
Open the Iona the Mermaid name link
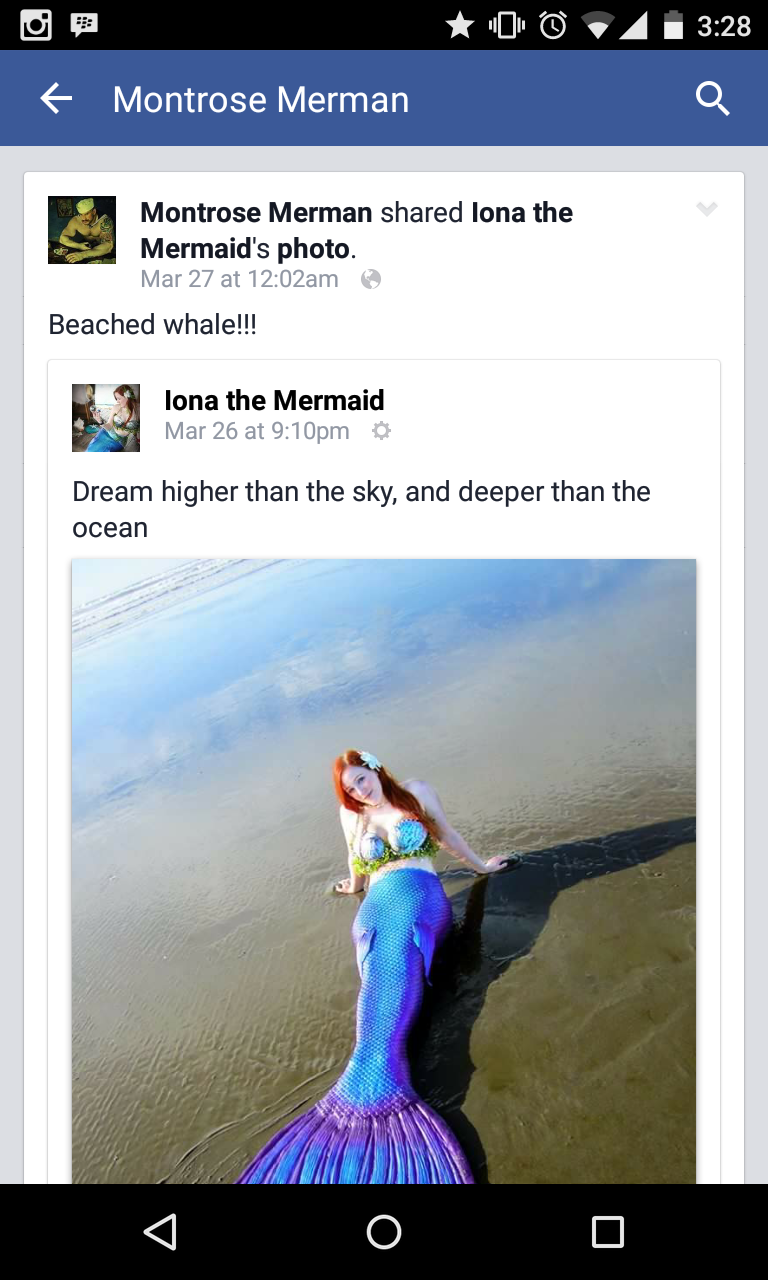pos(274,400)
